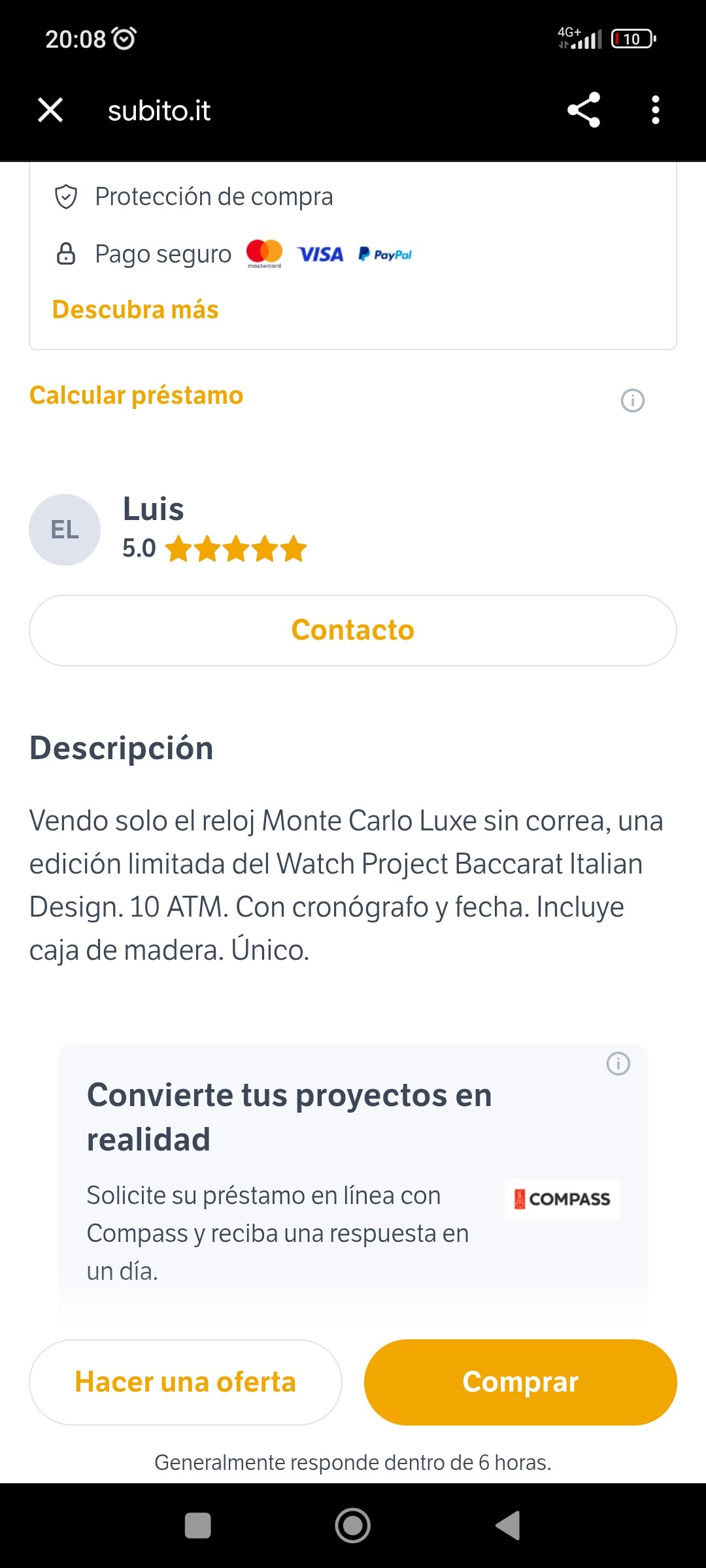Open the Compass loan ad card
The width and height of the screenshot is (706, 1568).
click(294, 1176)
